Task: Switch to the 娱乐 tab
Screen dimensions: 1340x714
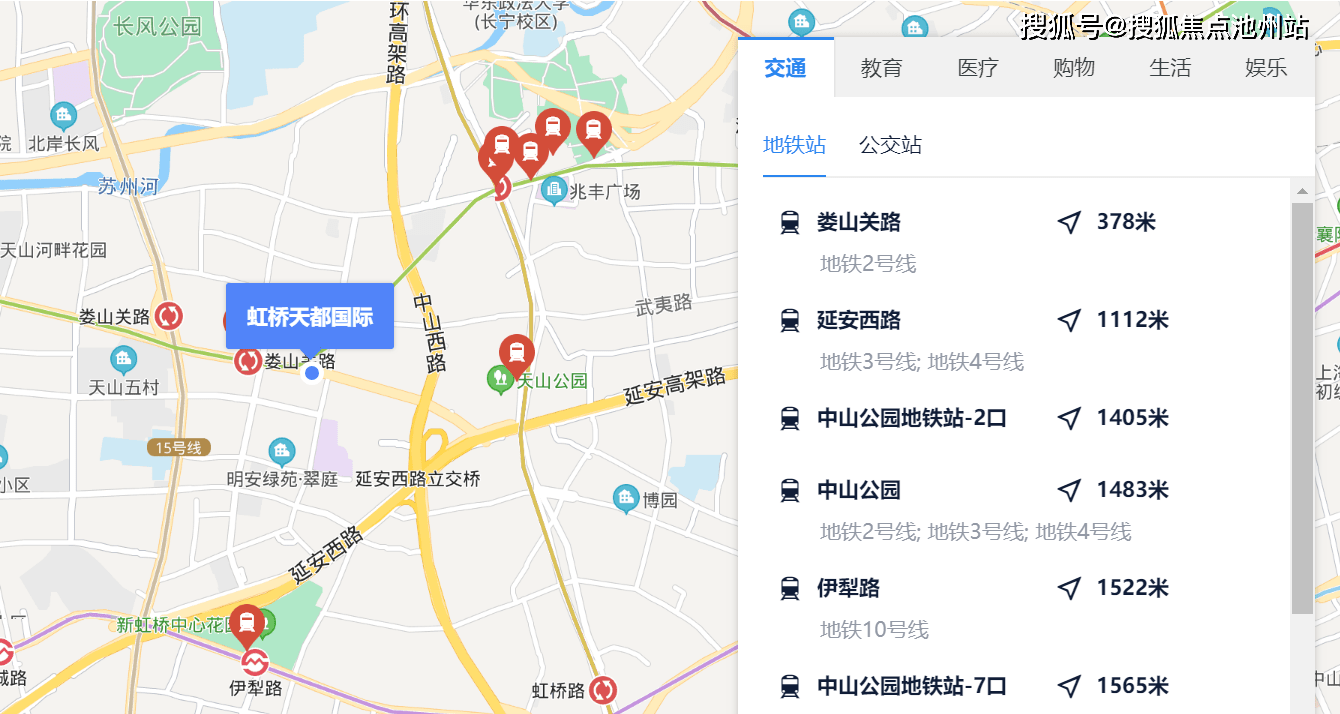Action: (x=1265, y=68)
